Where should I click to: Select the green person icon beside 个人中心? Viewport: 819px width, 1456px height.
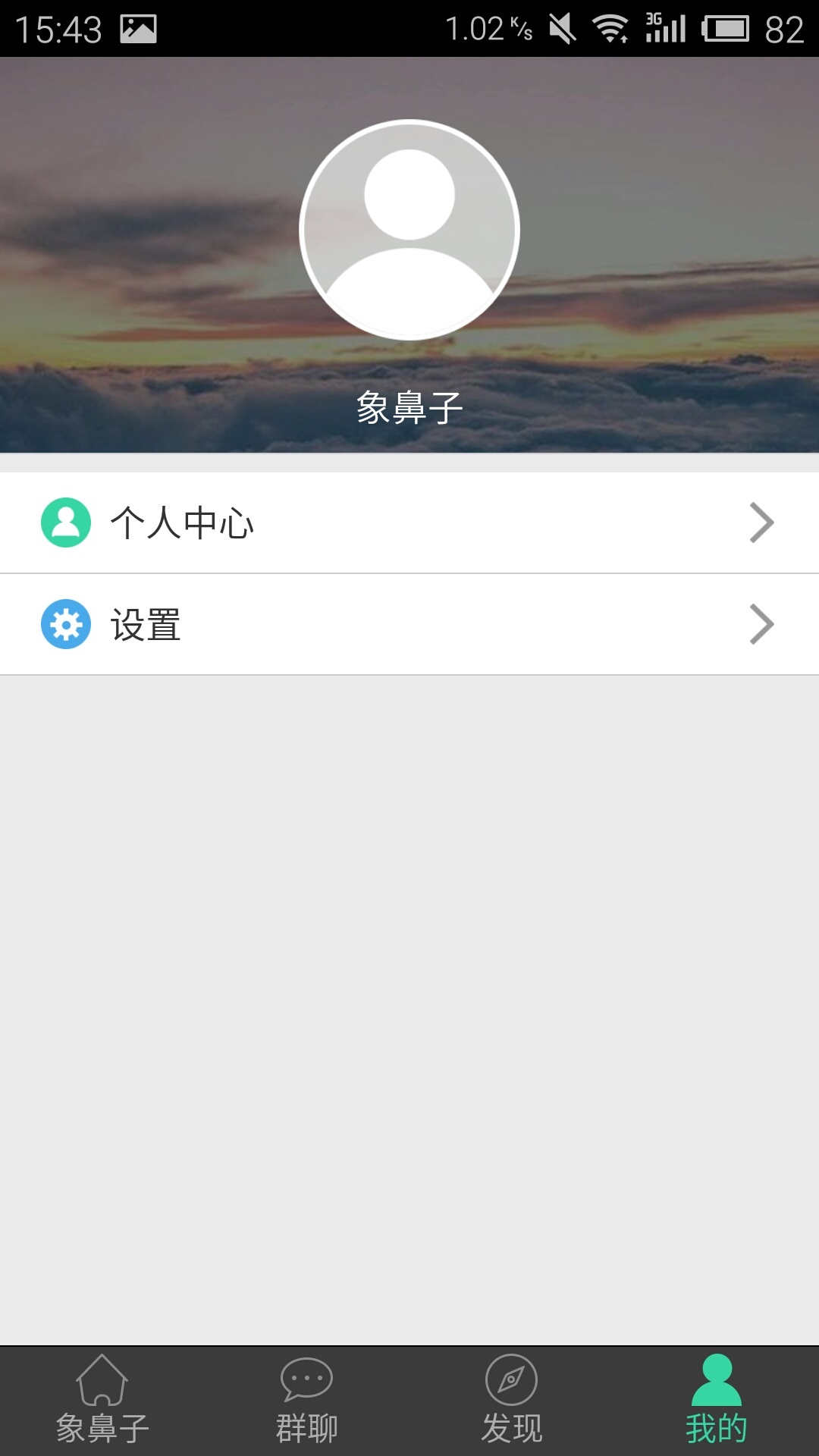[64, 522]
